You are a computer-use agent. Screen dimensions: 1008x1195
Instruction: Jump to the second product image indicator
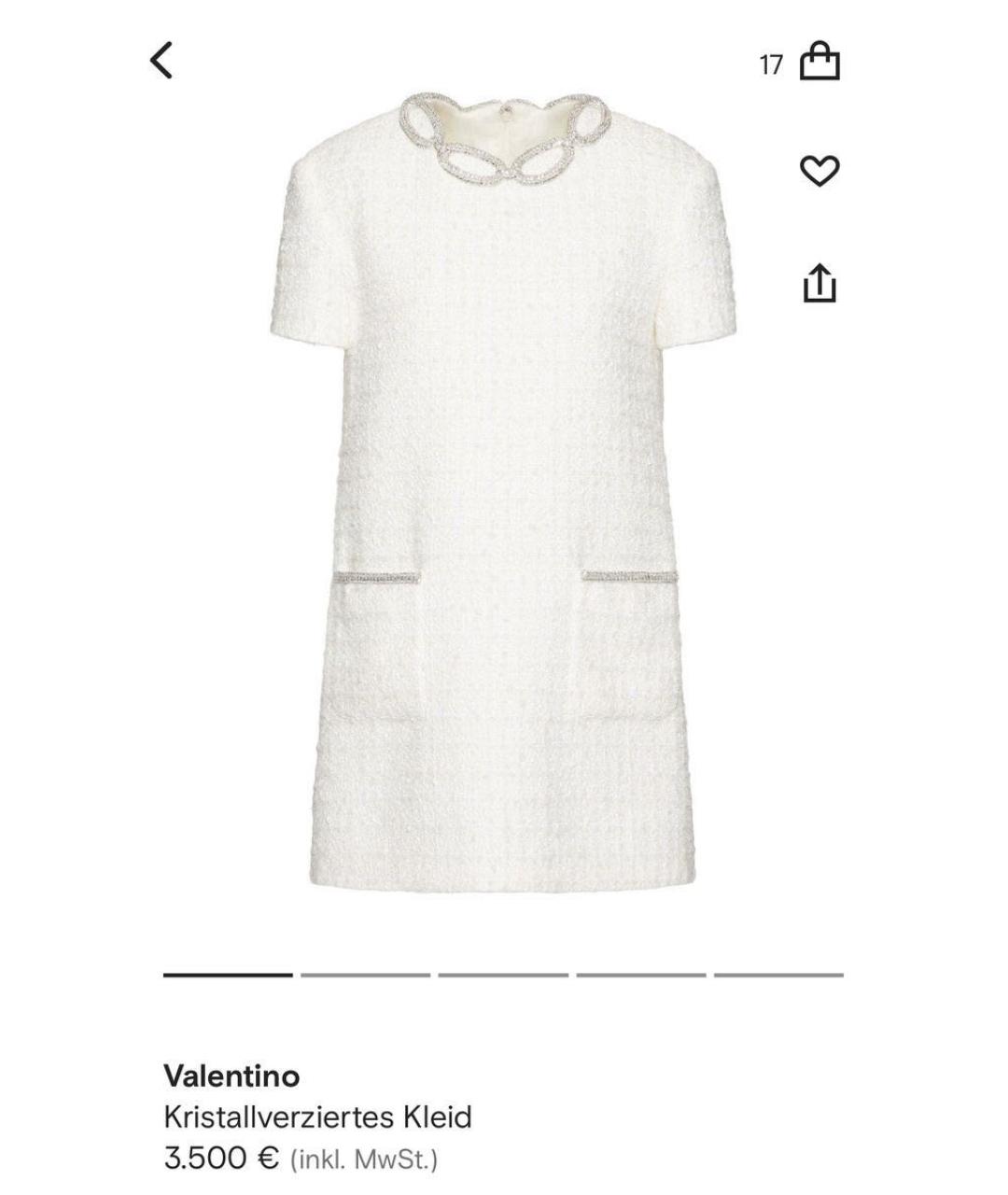(365, 975)
